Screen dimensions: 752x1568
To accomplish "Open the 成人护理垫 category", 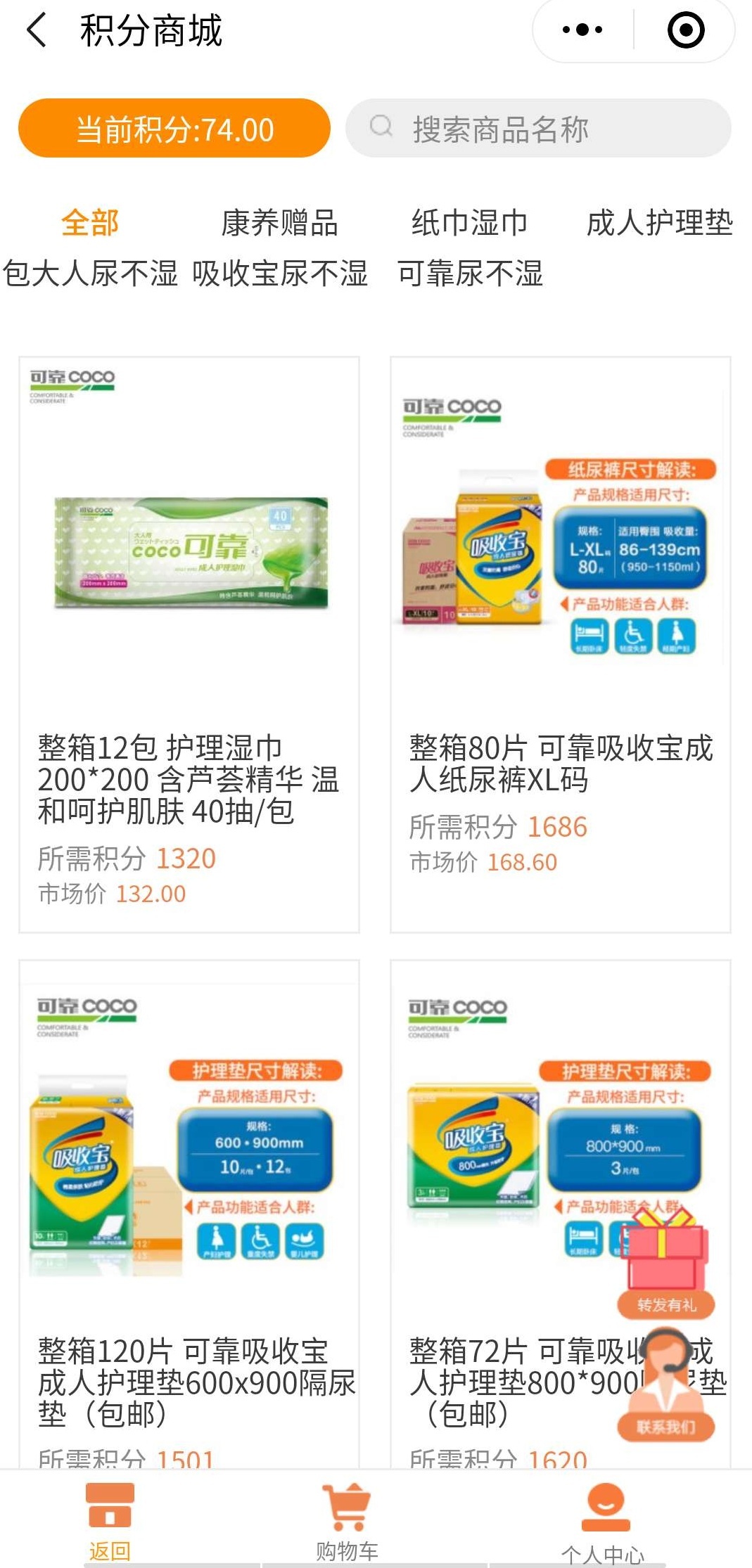I will click(x=659, y=223).
